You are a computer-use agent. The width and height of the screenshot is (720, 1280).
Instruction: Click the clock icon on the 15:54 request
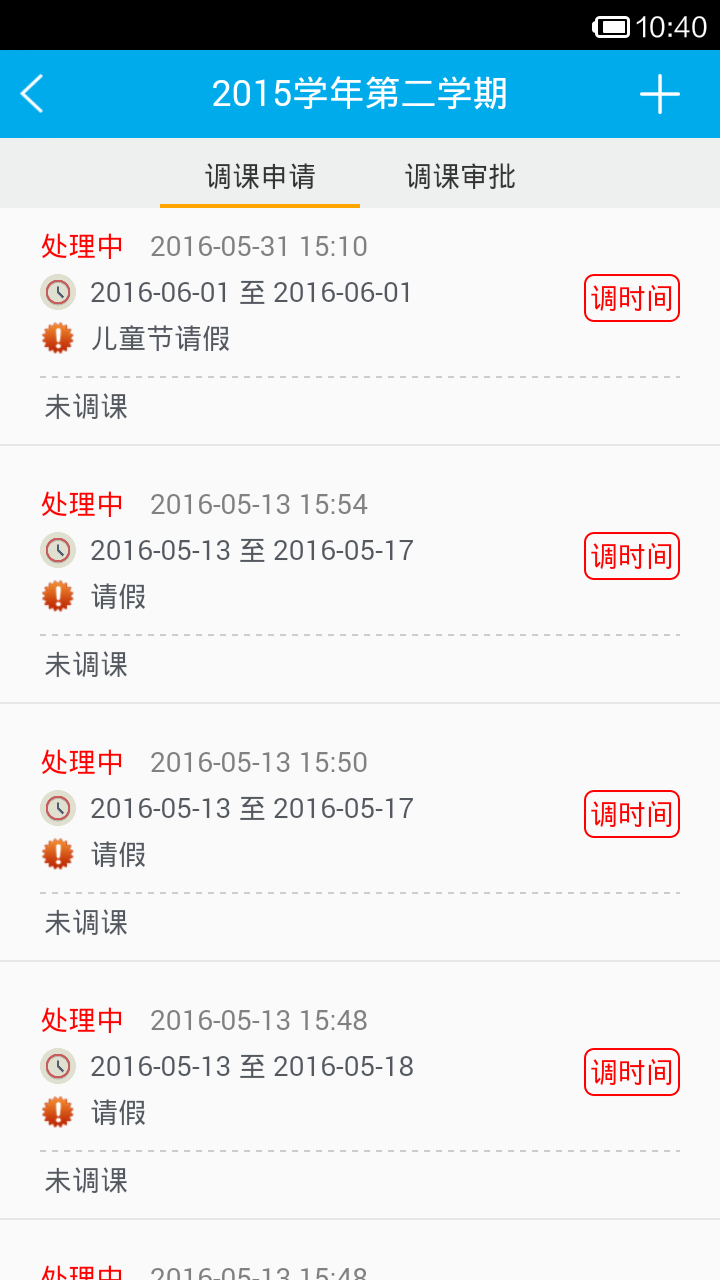(57, 550)
